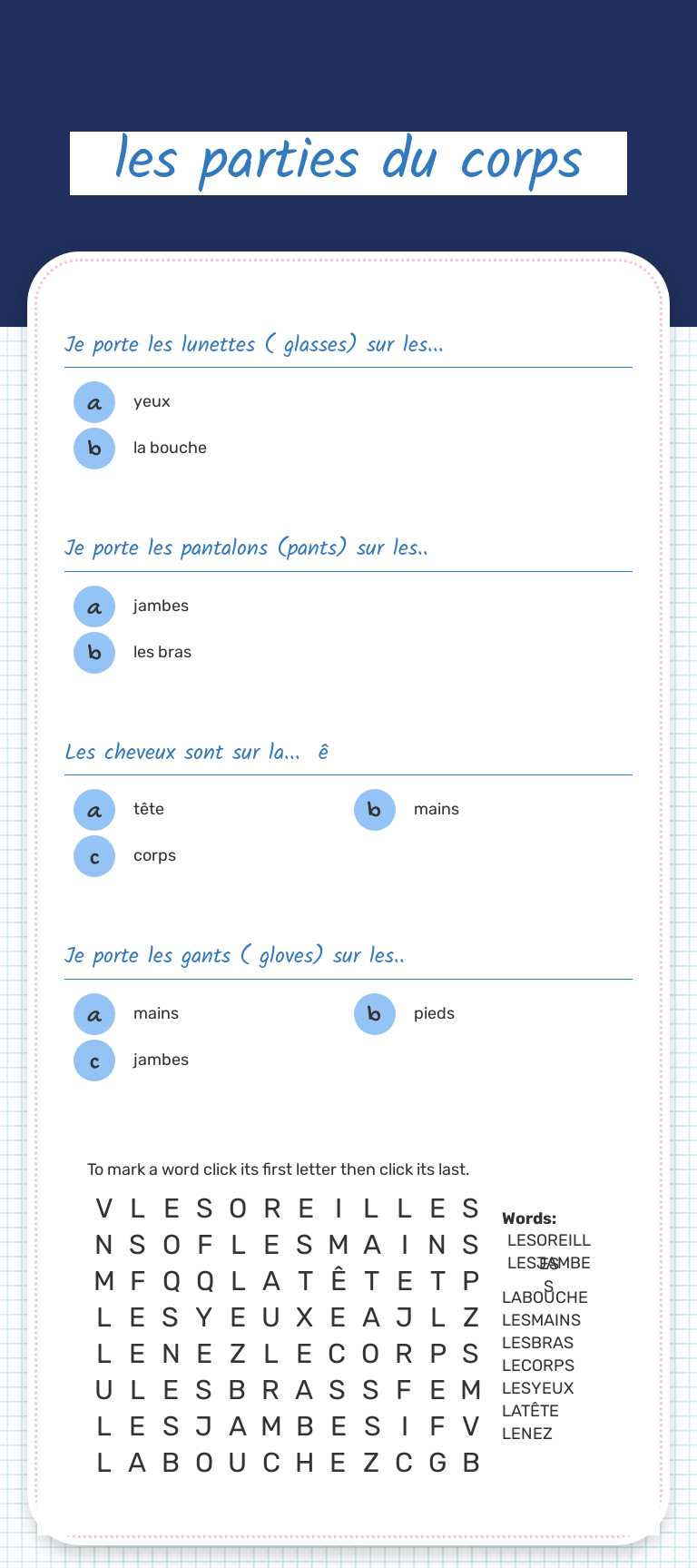Screen dimensions: 697x1568
Task: Select 'les bras' as the pants answer
Action: [x=162, y=652]
